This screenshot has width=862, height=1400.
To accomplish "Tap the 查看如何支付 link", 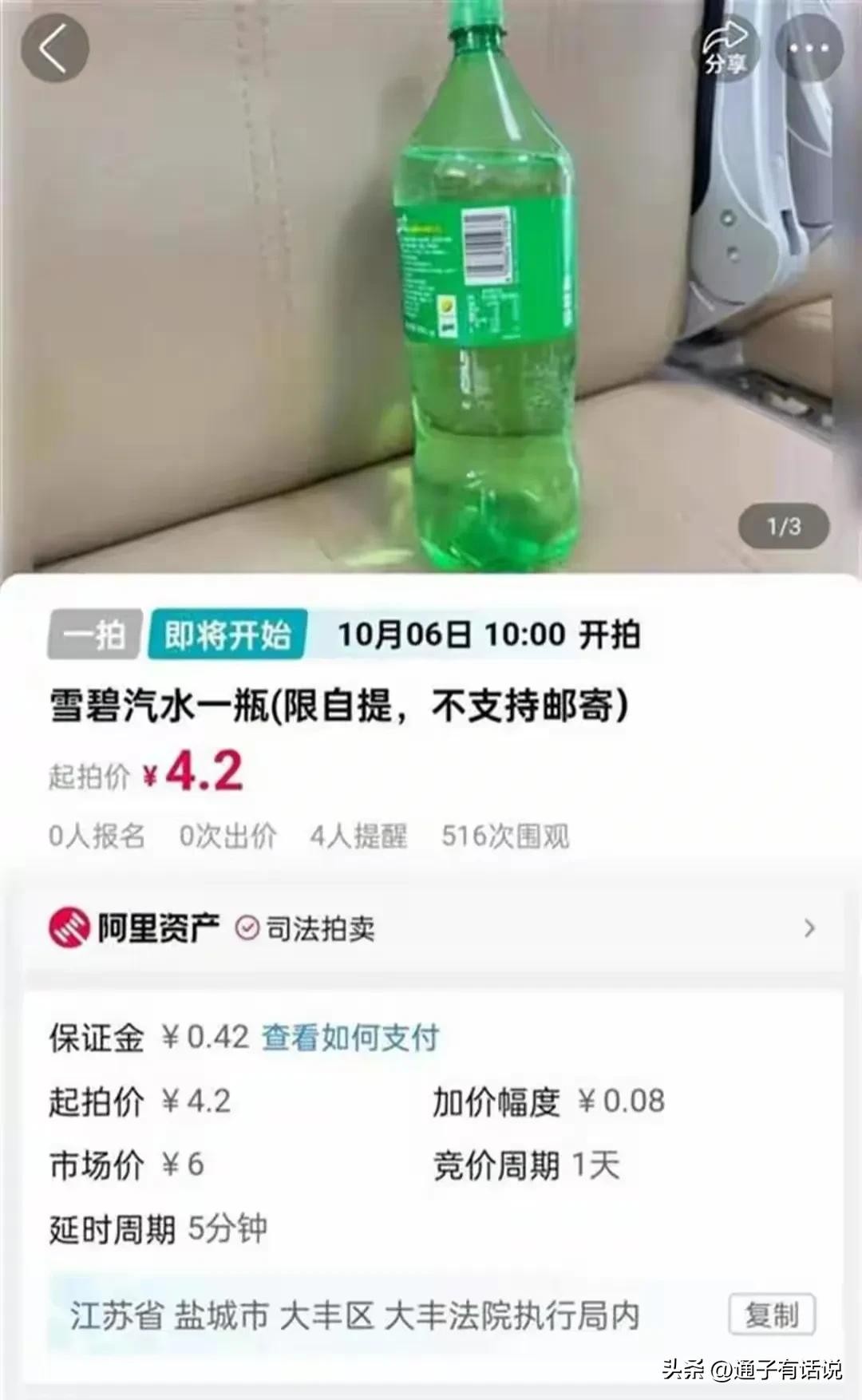I will (350, 1037).
